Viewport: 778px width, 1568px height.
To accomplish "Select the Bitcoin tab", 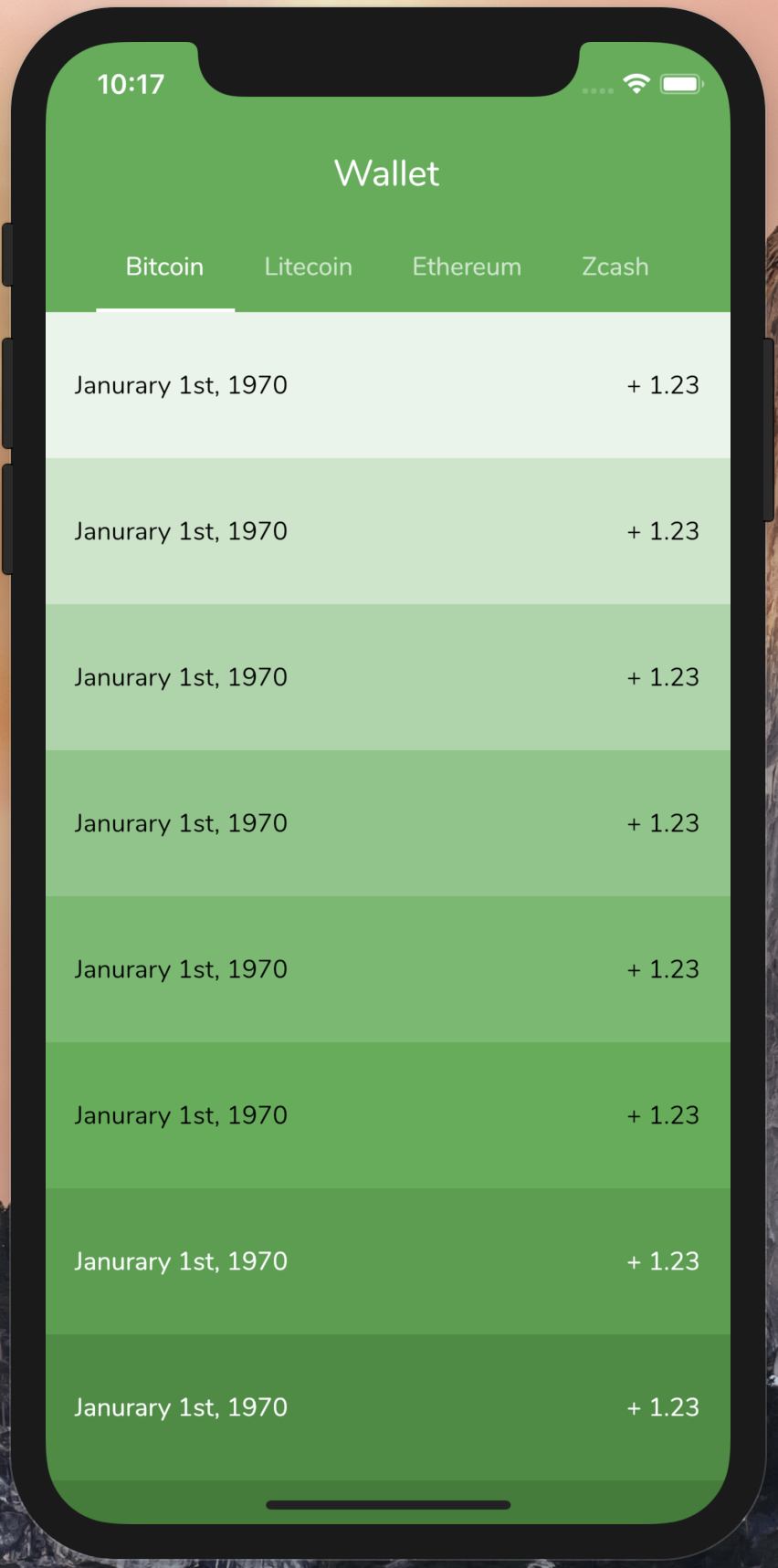I will [x=165, y=267].
